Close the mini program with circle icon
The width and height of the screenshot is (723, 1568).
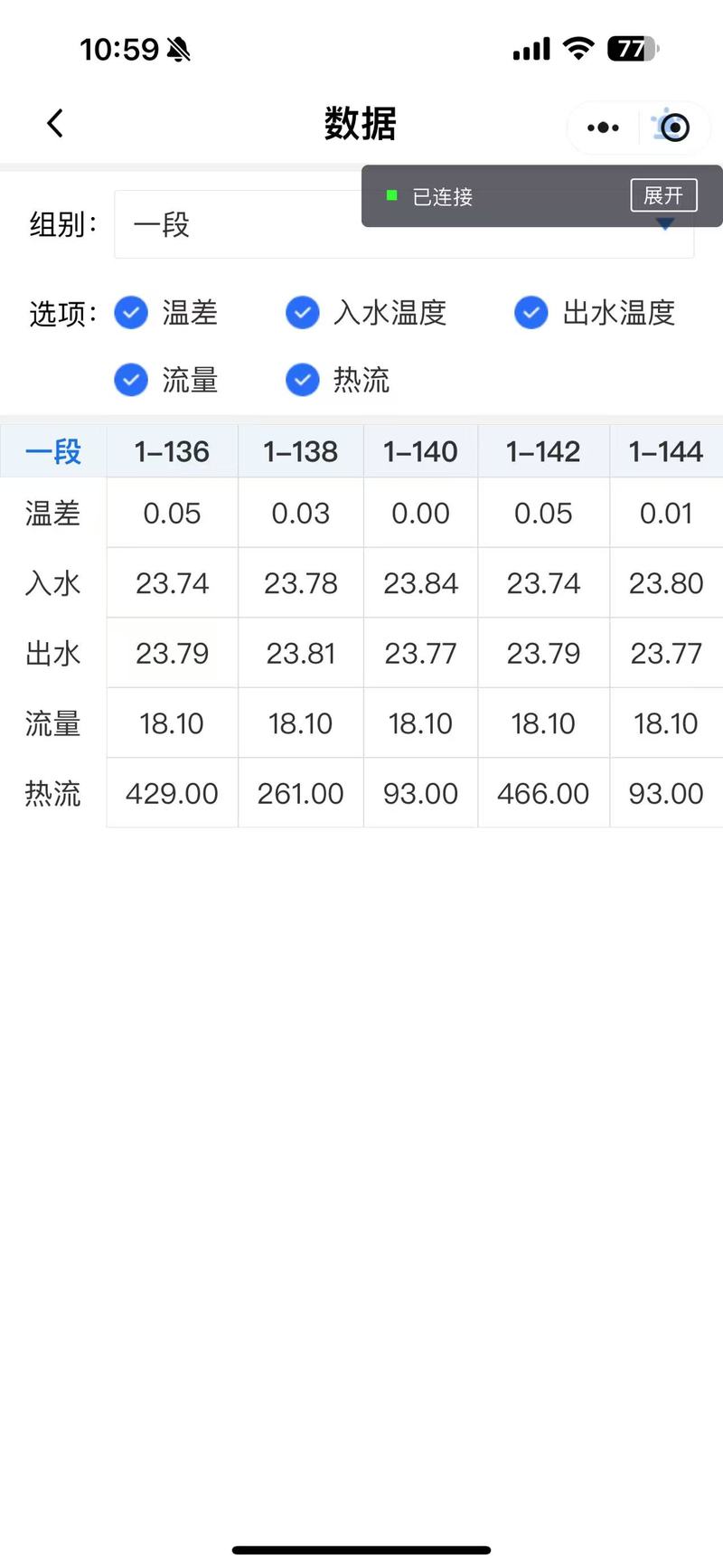[x=674, y=128]
